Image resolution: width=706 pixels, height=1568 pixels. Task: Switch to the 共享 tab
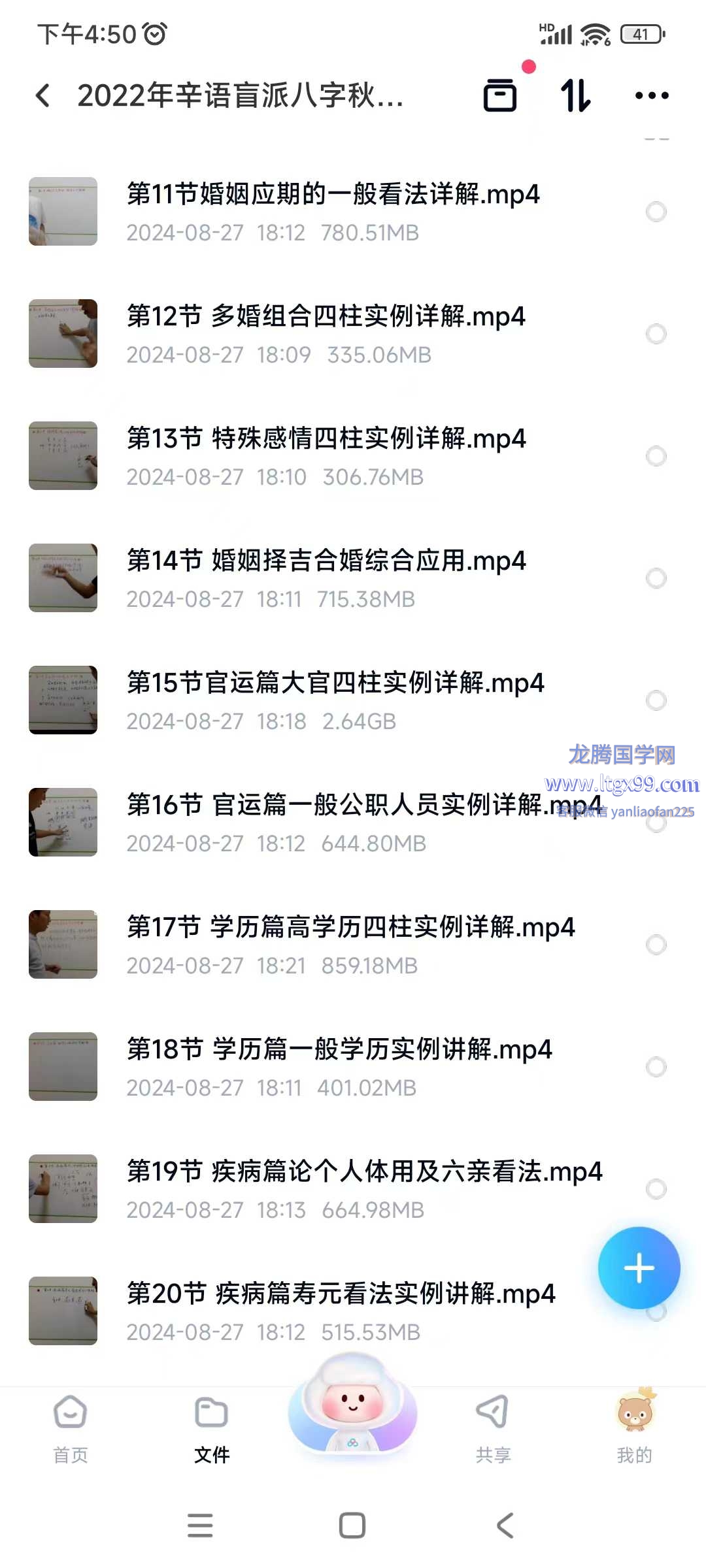coord(493,1428)
